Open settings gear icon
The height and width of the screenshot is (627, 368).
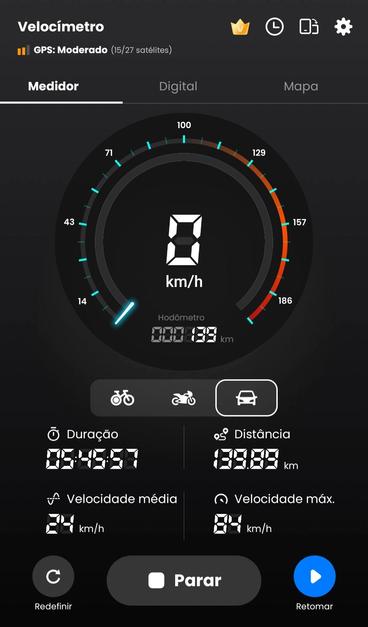(x=343, y=27)
